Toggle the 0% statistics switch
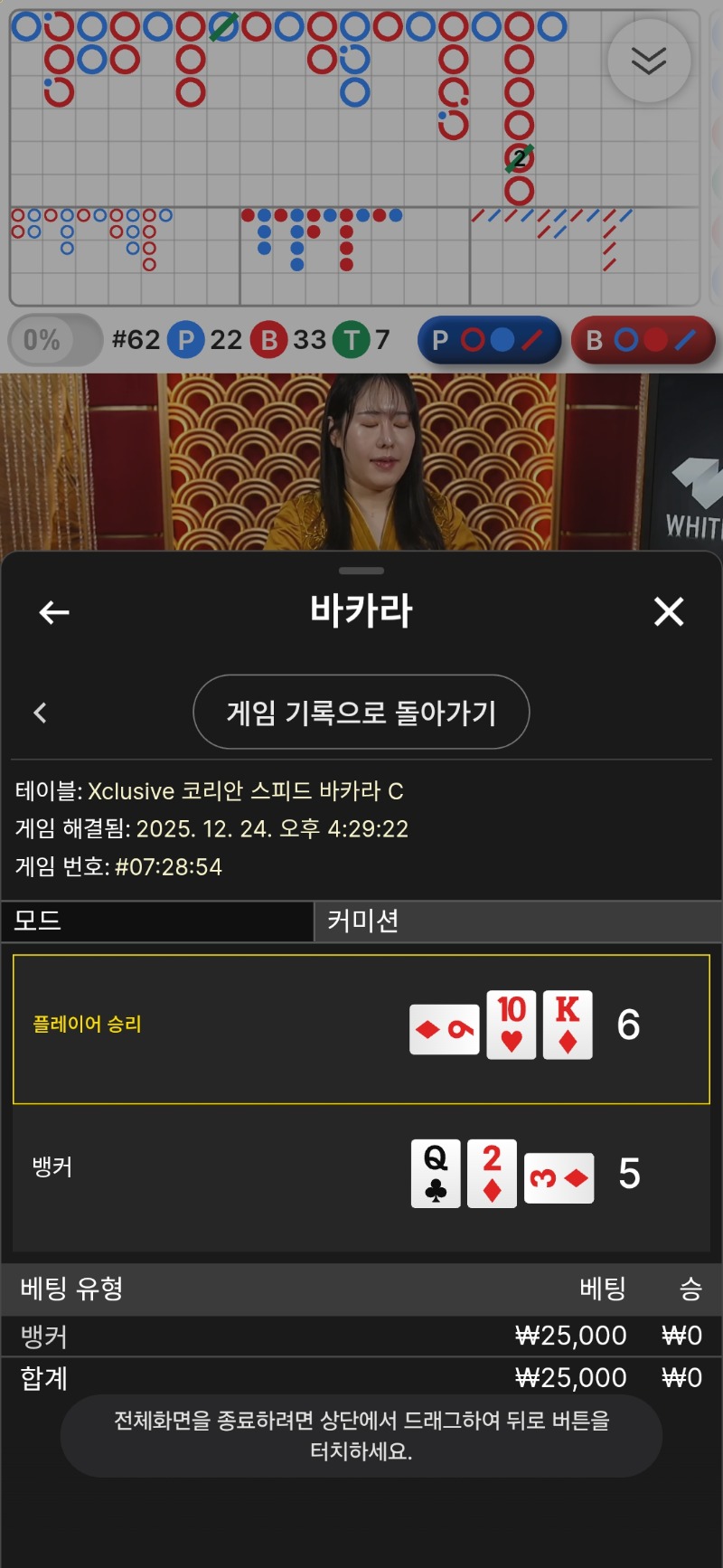The width and height of the screenshot is (723, 1568). (54, 340)
